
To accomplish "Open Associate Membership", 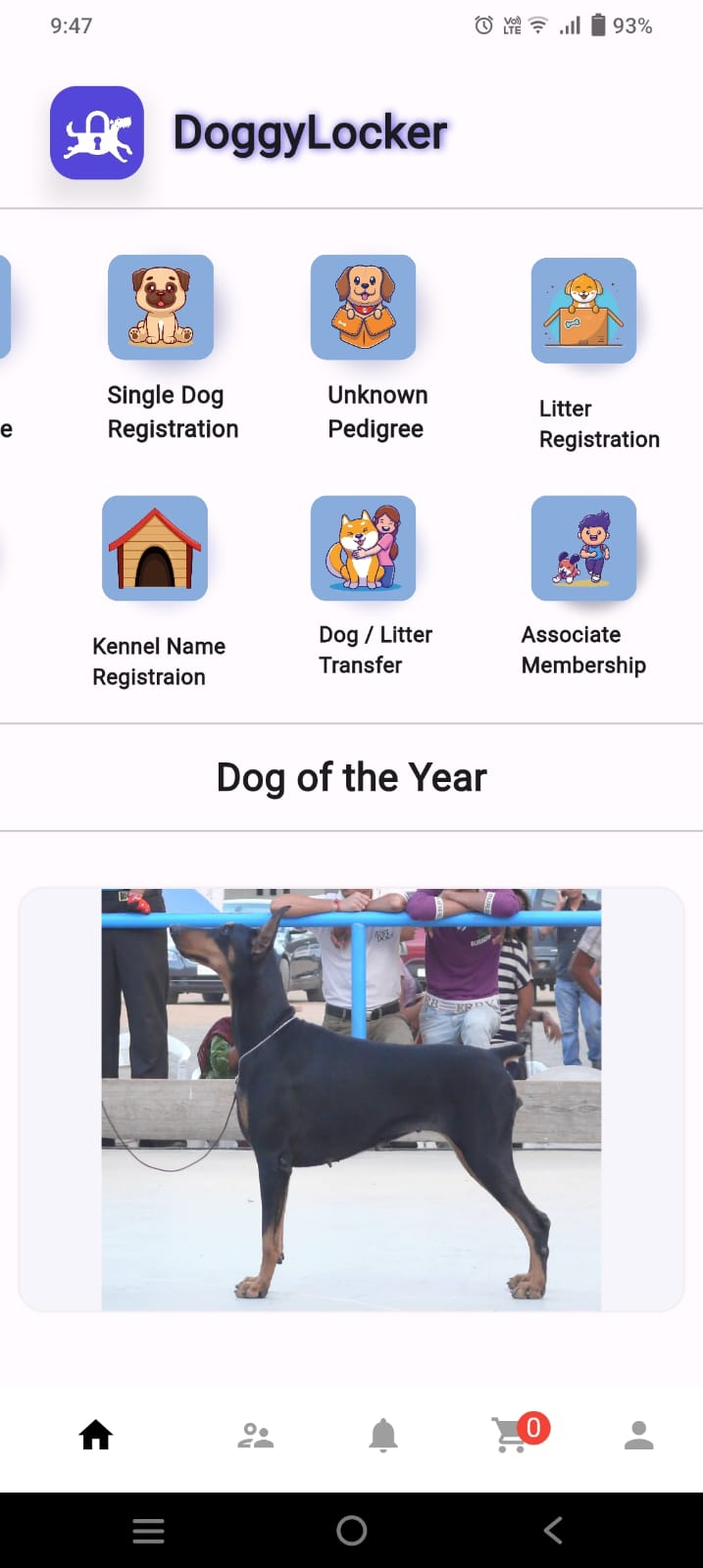I will pos(584,548).
